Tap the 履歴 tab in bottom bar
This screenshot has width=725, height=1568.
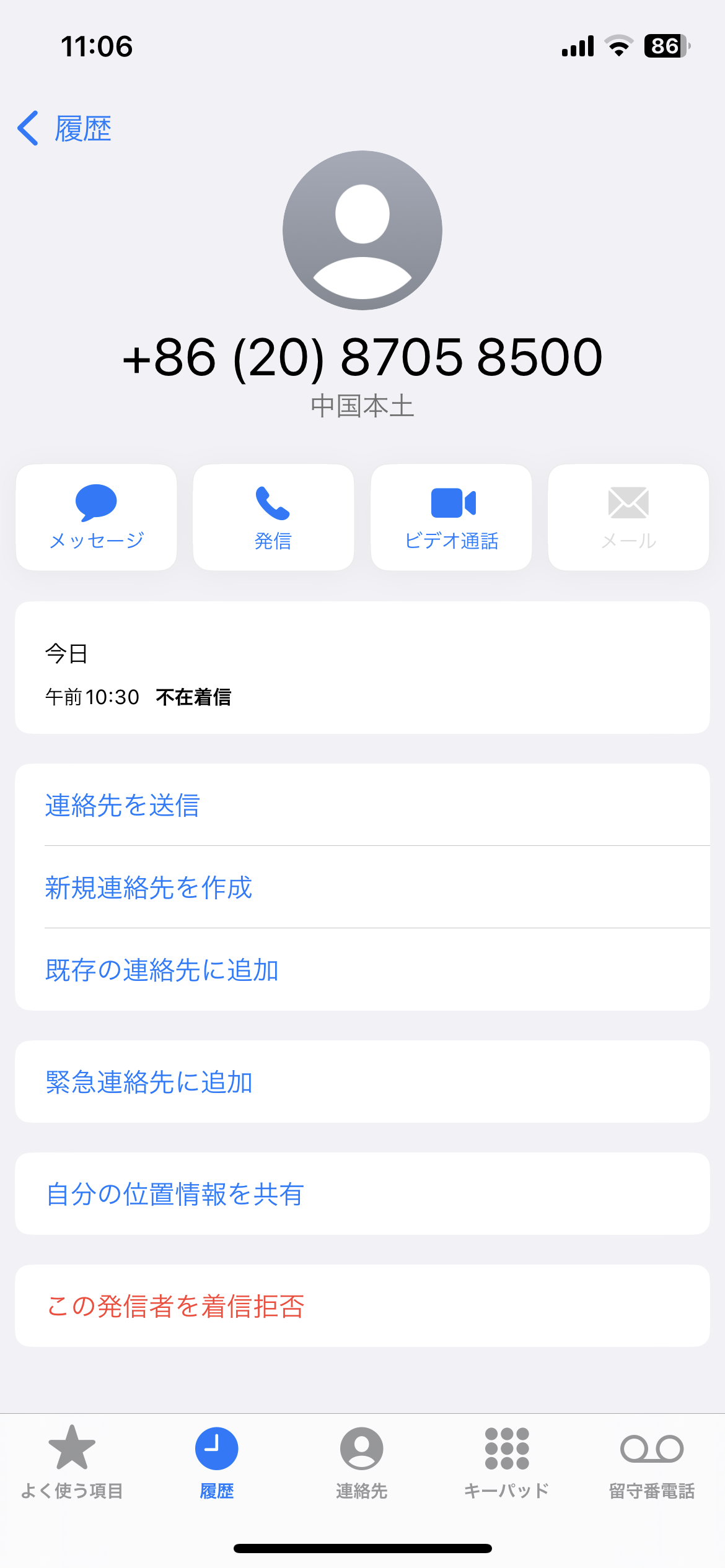click(x=217, y=1462)
